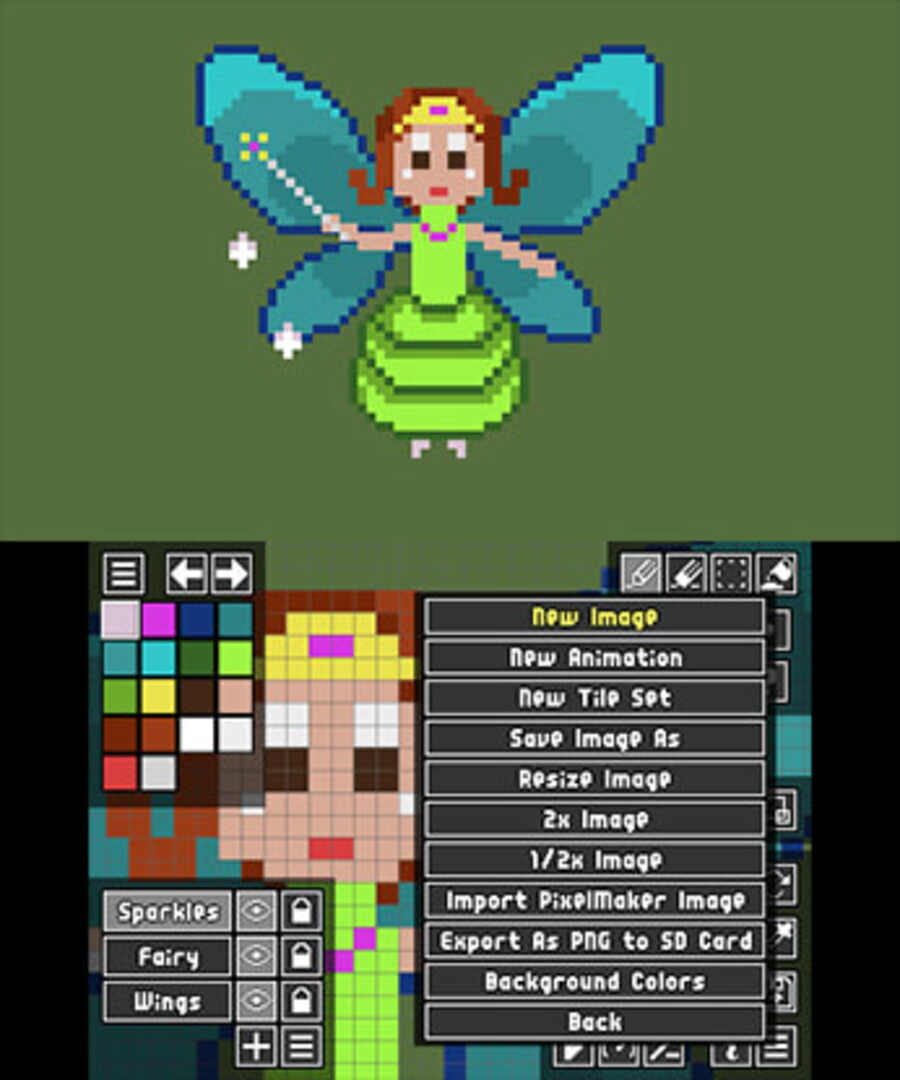Undo with the left arrow button

187,573
